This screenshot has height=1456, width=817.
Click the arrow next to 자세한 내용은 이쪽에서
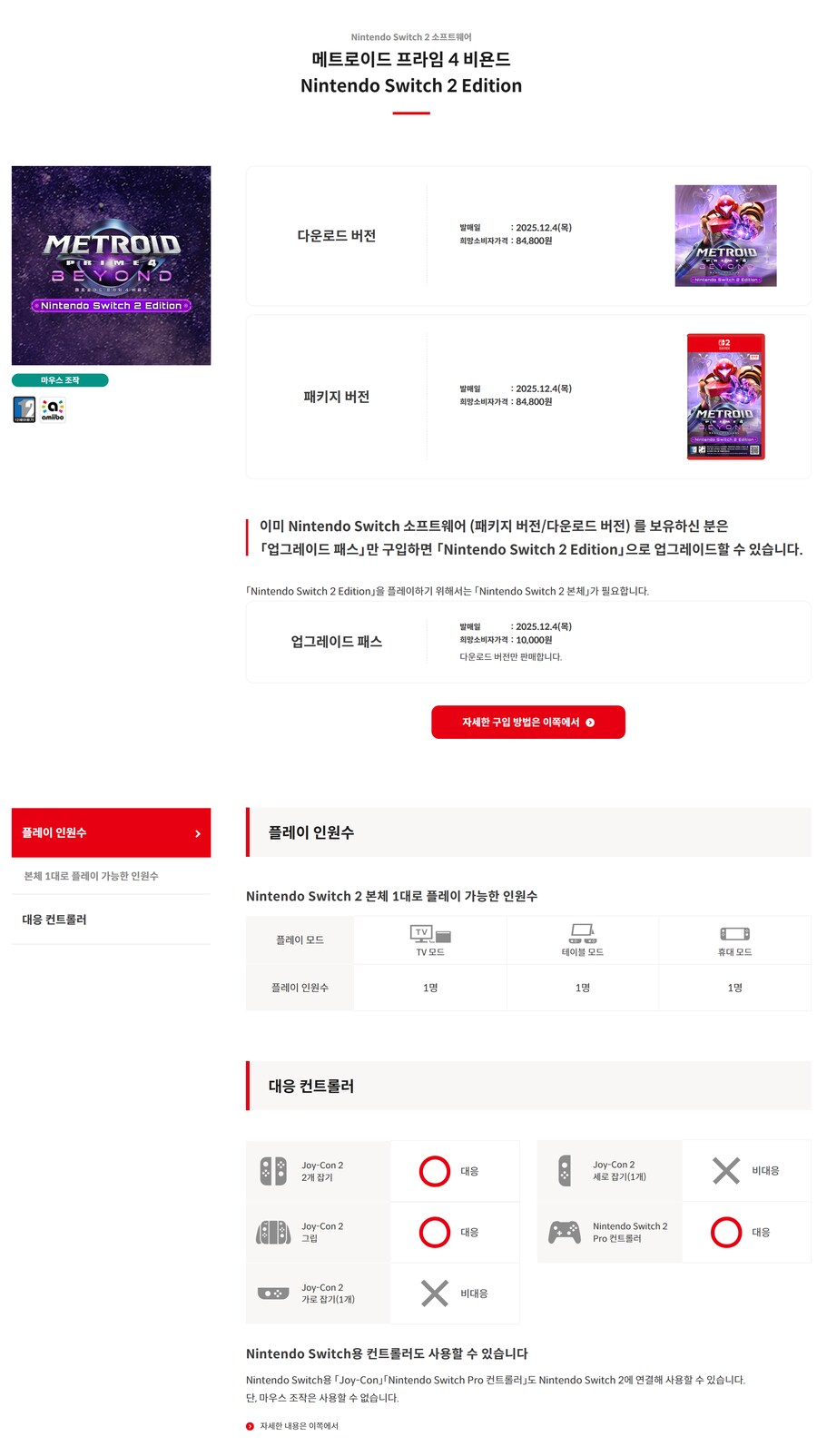click(x=248, y=1425)
